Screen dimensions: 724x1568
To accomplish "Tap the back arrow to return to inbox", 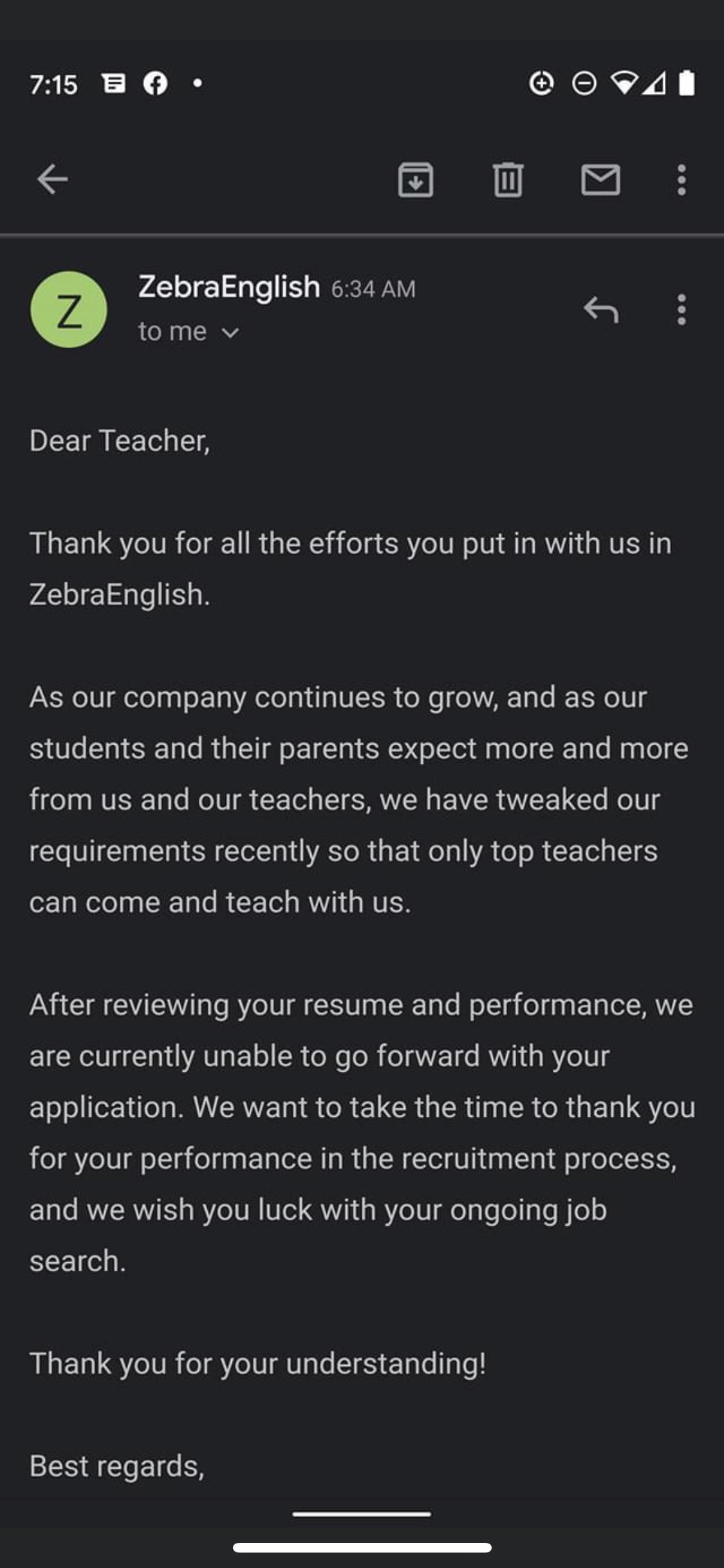I will tap(54, 181).
